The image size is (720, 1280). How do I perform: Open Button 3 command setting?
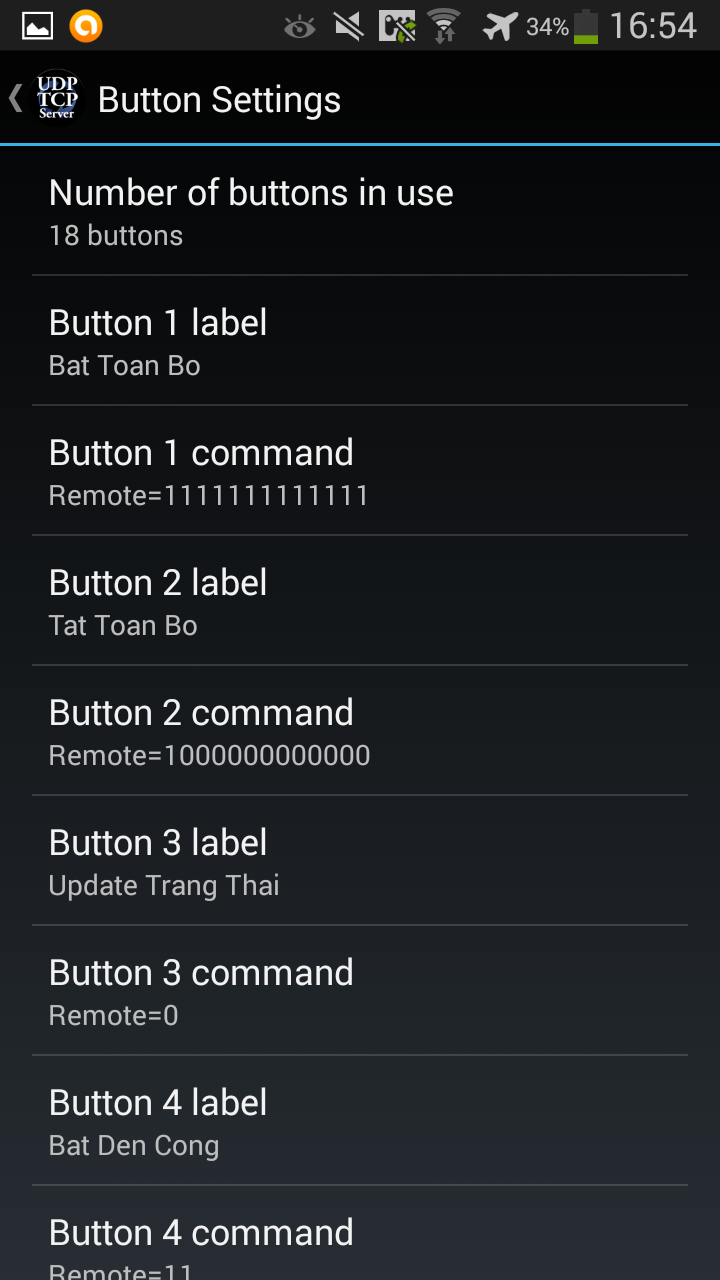(x=359, y=991)
